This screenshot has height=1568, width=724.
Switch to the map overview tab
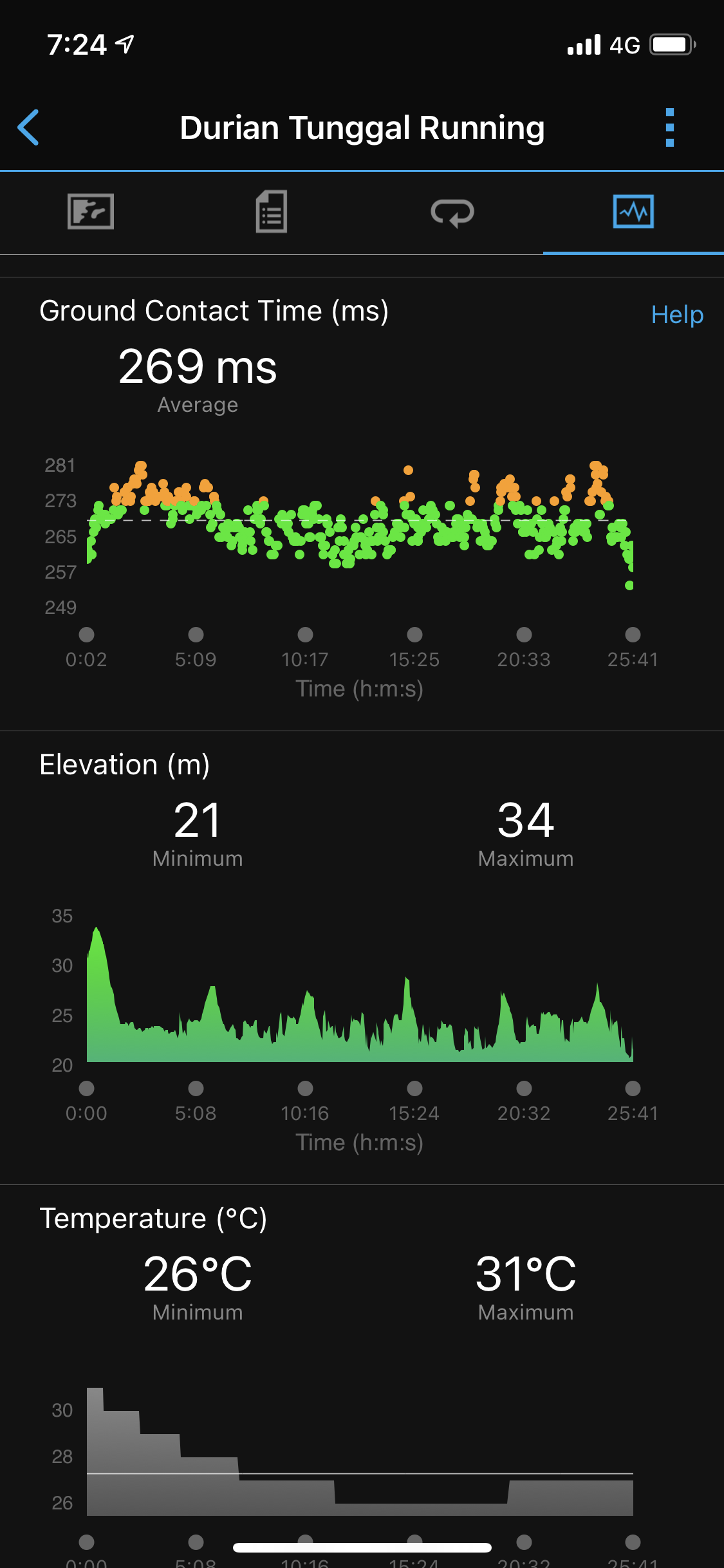[x=91, y=212]
